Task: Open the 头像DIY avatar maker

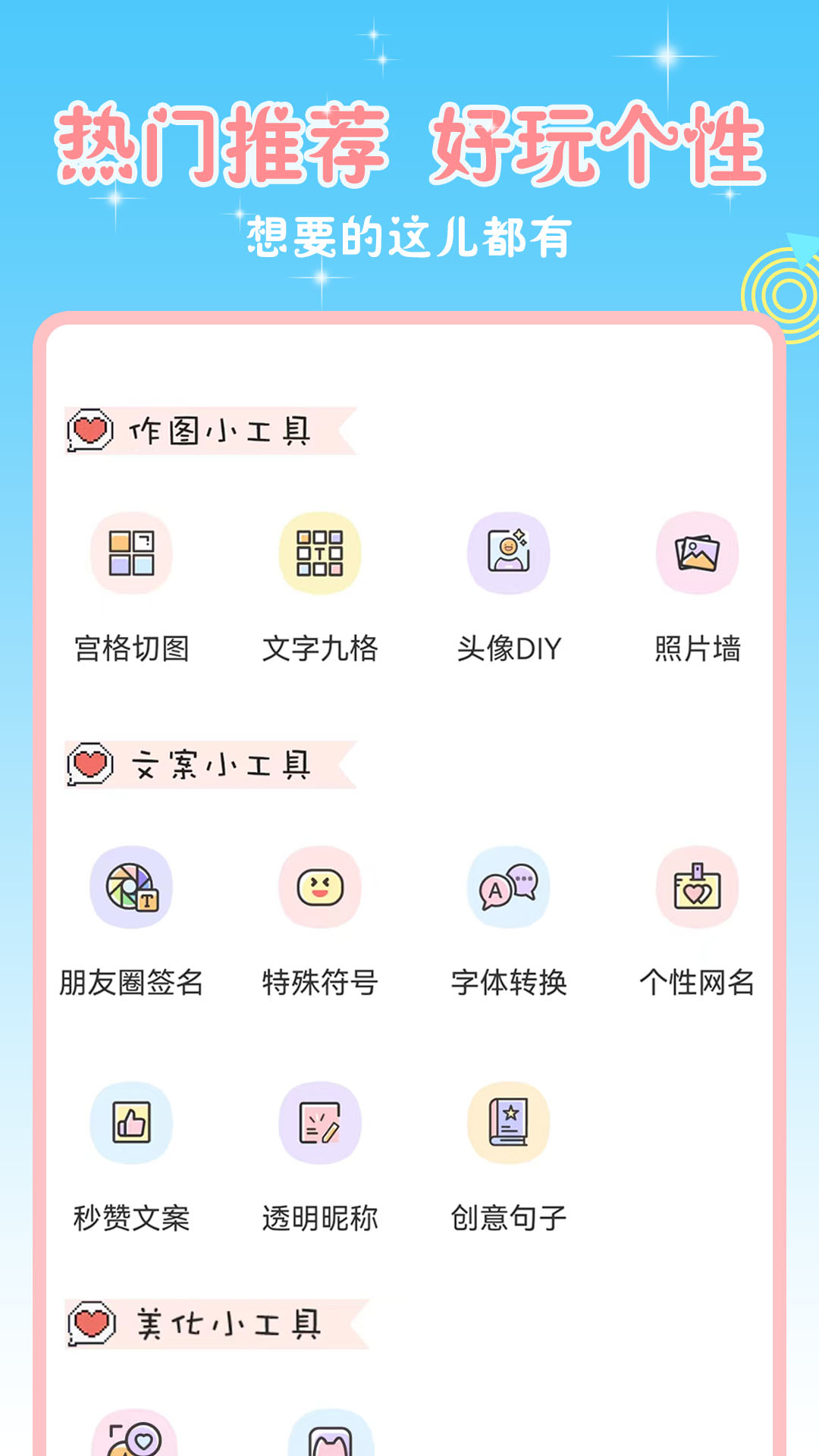Action: pos(507,554)
